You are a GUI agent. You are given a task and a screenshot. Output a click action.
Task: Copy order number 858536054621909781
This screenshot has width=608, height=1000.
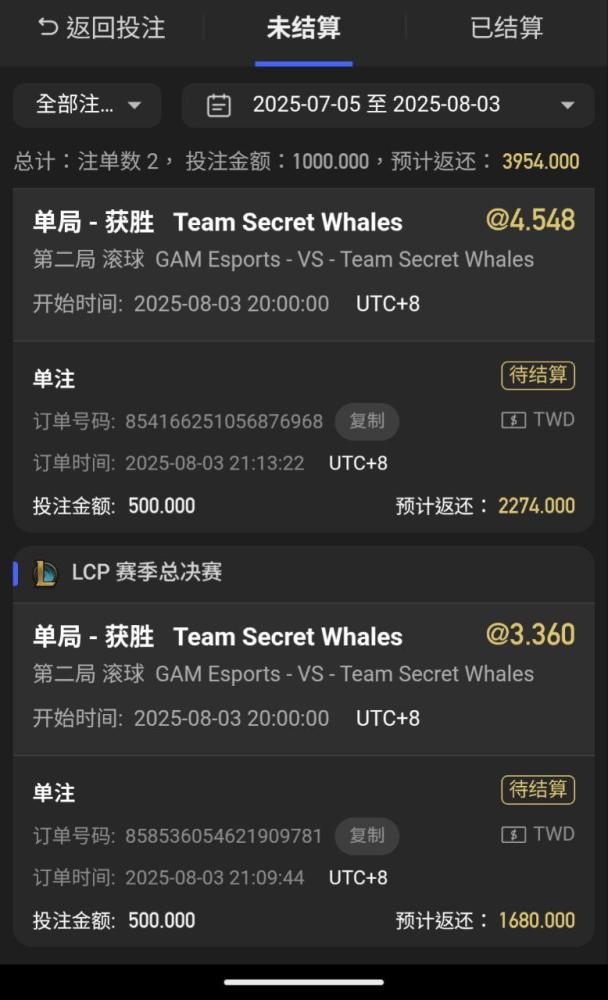pyautogui.click(x=367, y=835)
